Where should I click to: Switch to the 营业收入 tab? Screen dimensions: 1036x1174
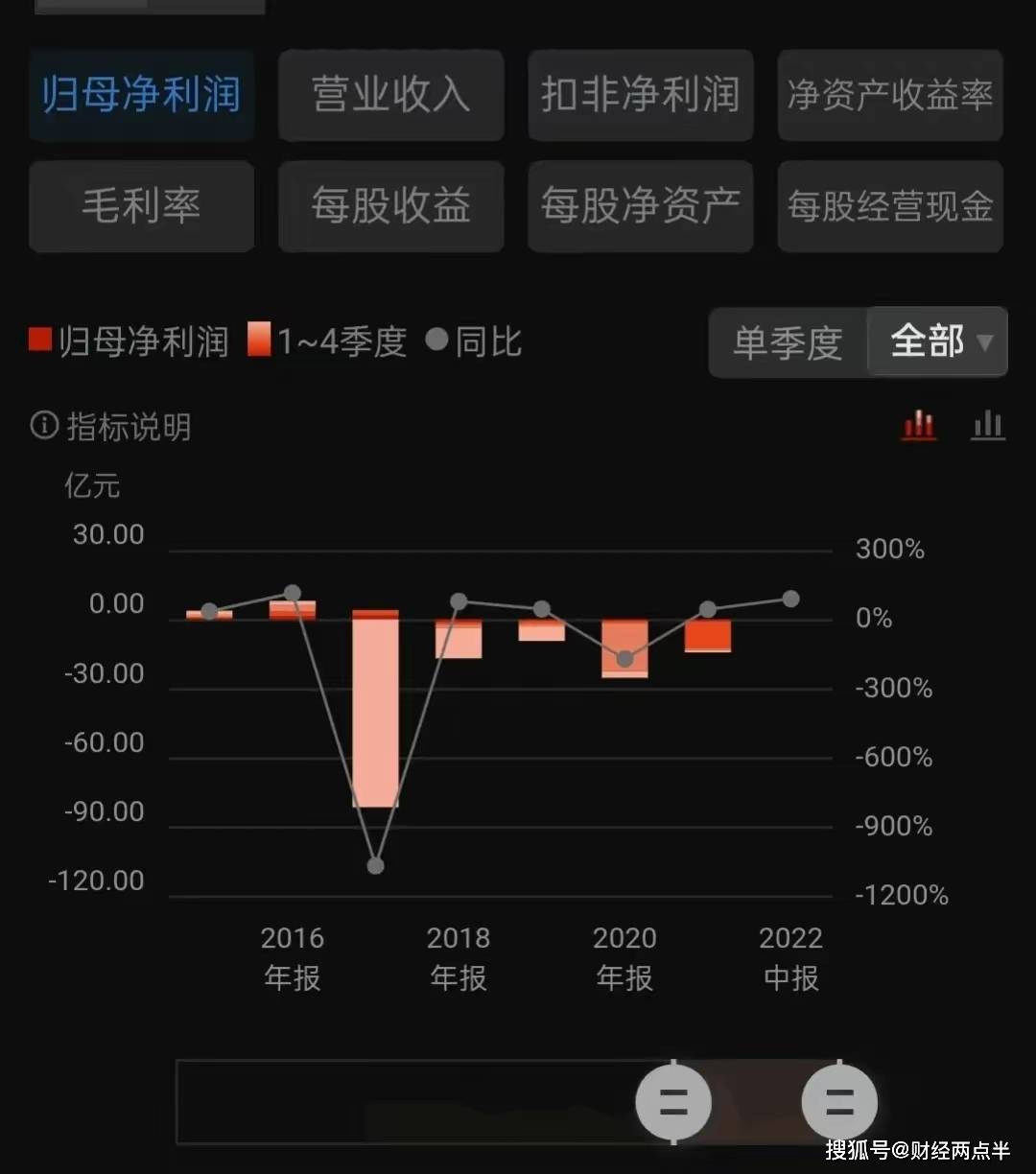[390, 95]
